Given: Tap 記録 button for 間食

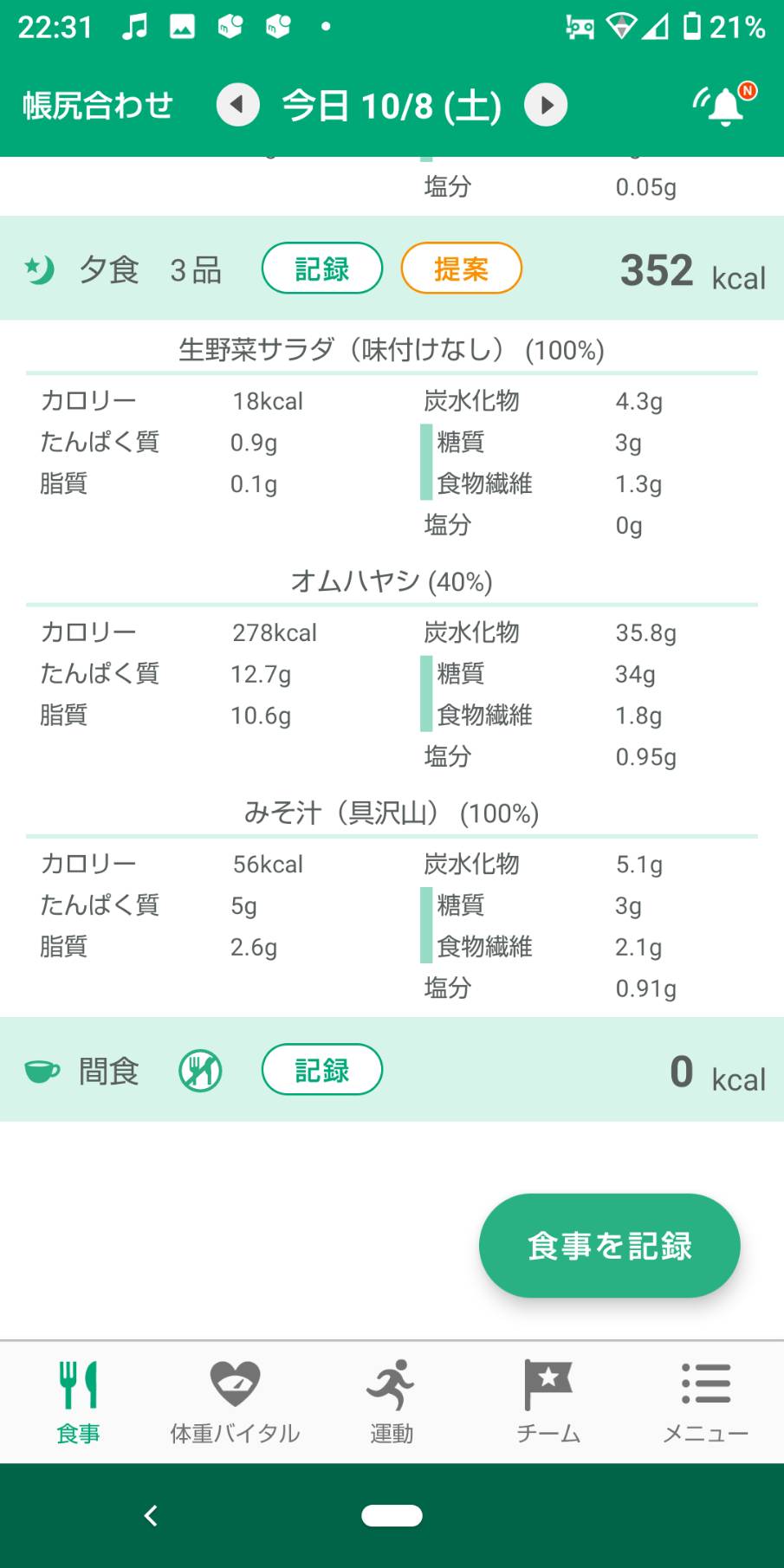Looking at the screenshot, I should (x=322, y=1070).
